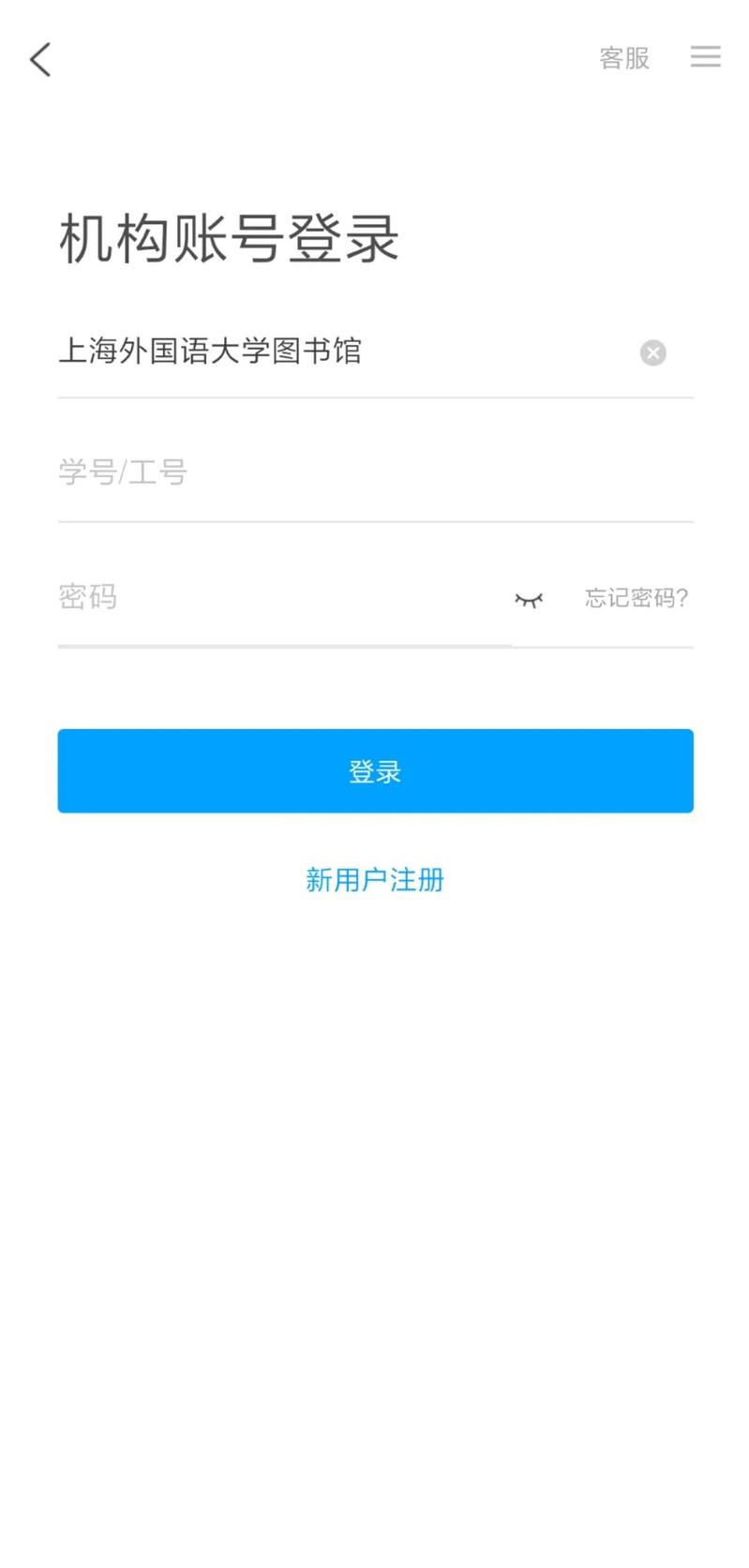Focus the 学号/工号 input field
The height and width of the screenshot is (1568, 749).
pos(375,472)
